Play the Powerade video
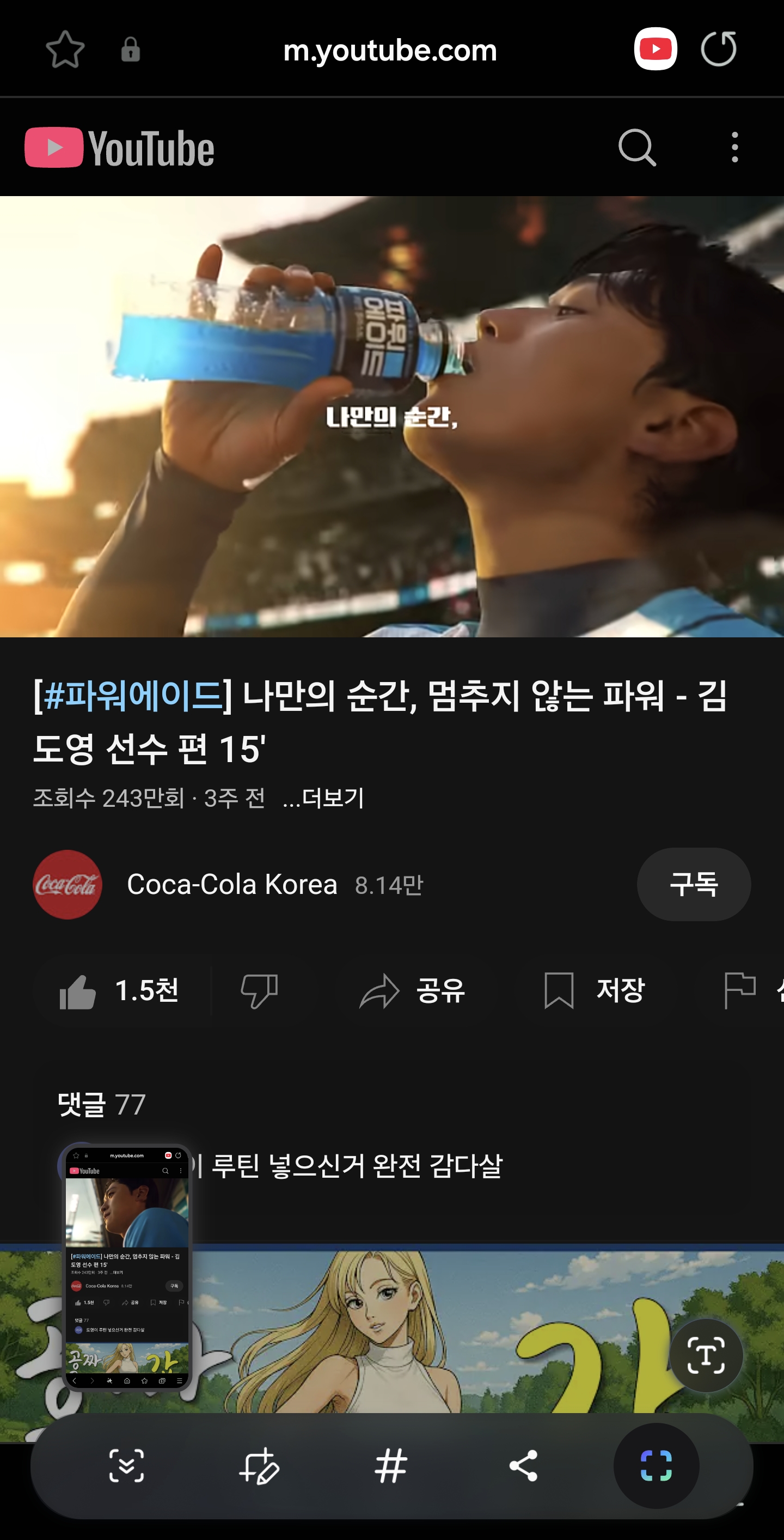The height and width of the screenshot is (1540, 784). click(392, 417)
